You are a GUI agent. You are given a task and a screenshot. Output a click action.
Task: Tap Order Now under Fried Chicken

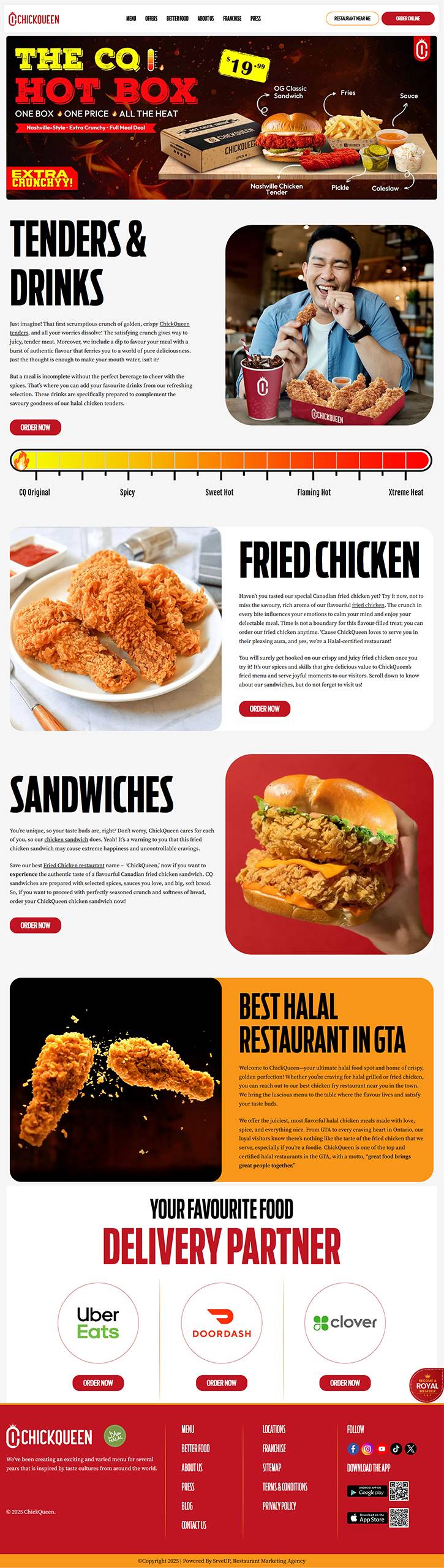tap(265, 709)
